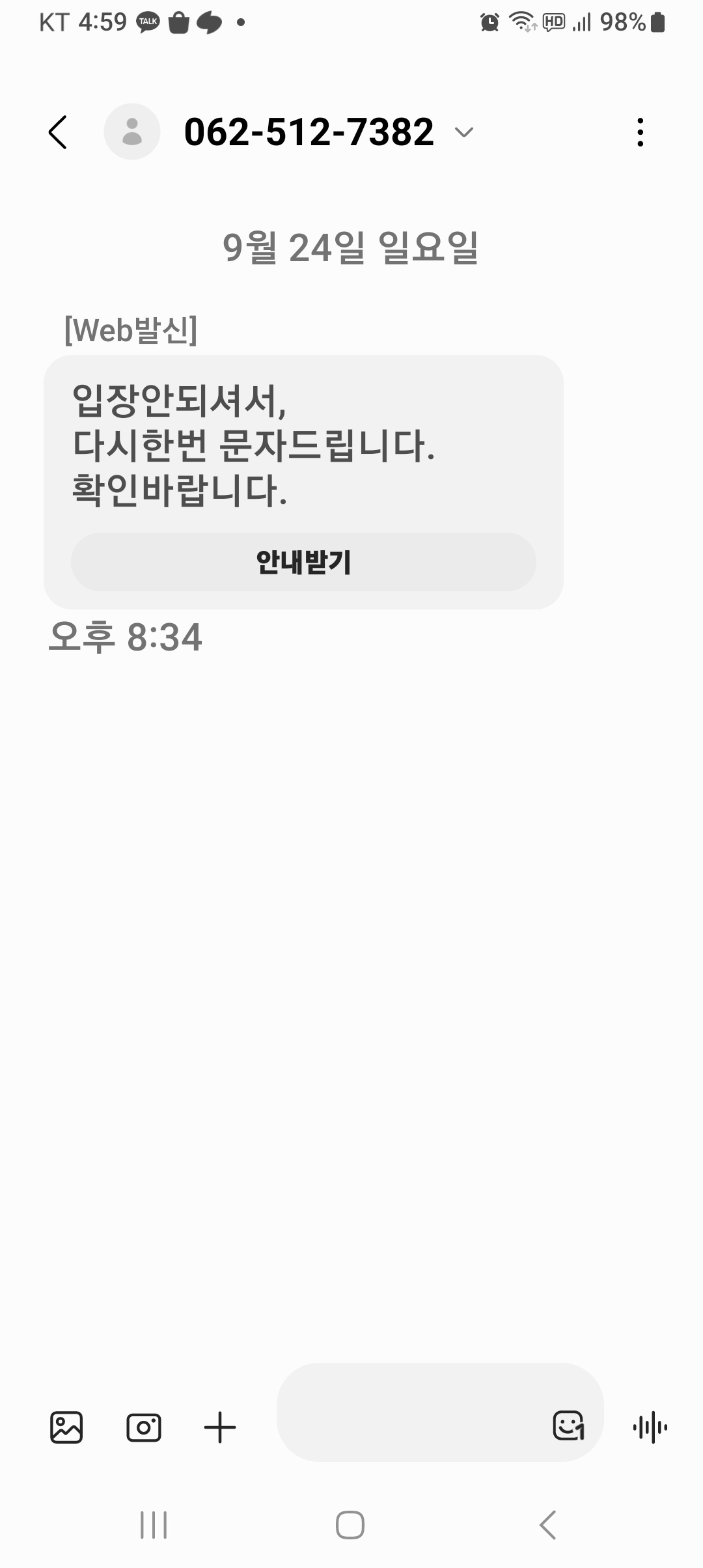Tap the system home button
Viewport: 703px width, 1568px height.
point(350,1525)
